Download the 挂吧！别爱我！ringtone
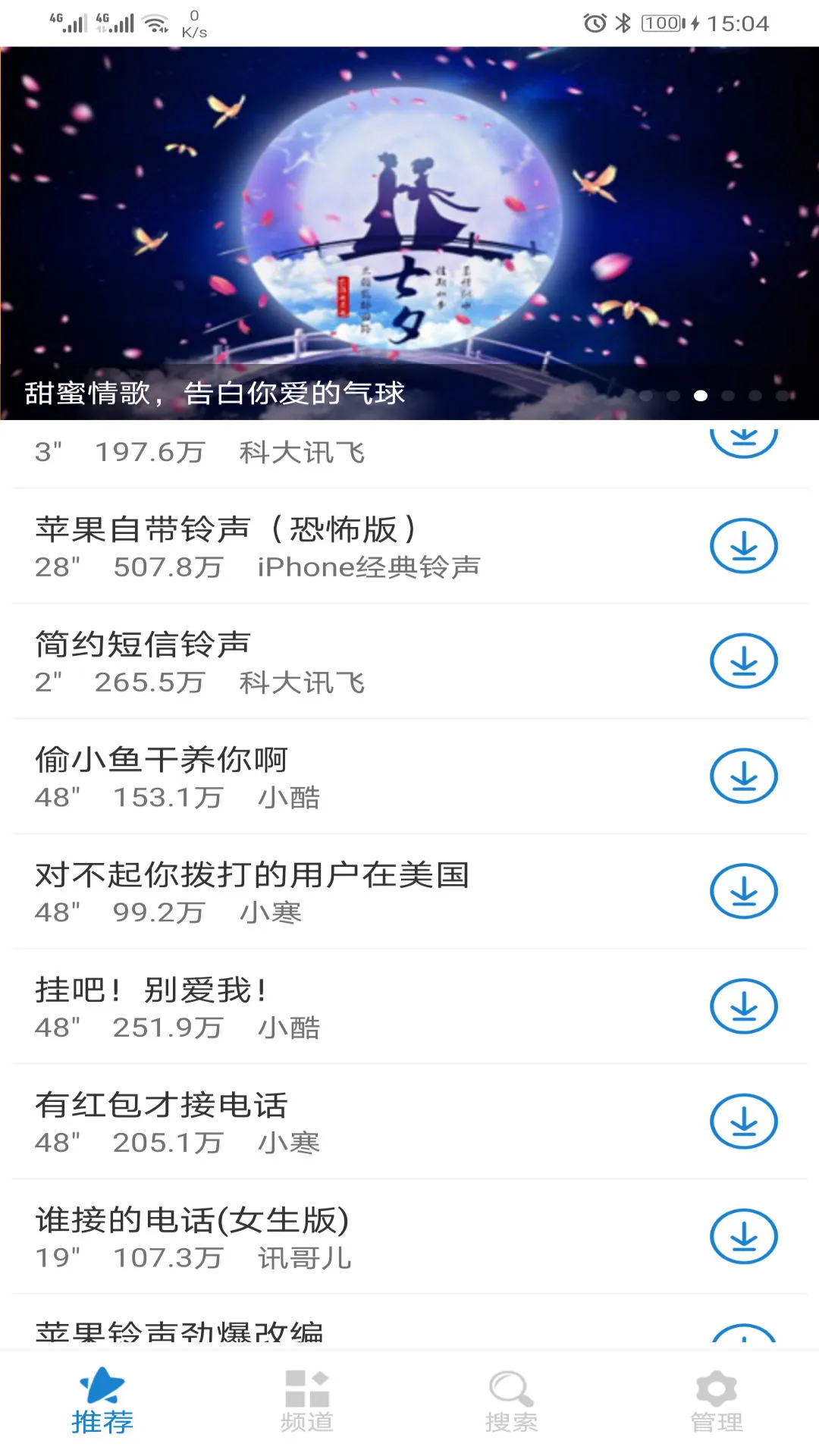 click(x=744, y=1007)
